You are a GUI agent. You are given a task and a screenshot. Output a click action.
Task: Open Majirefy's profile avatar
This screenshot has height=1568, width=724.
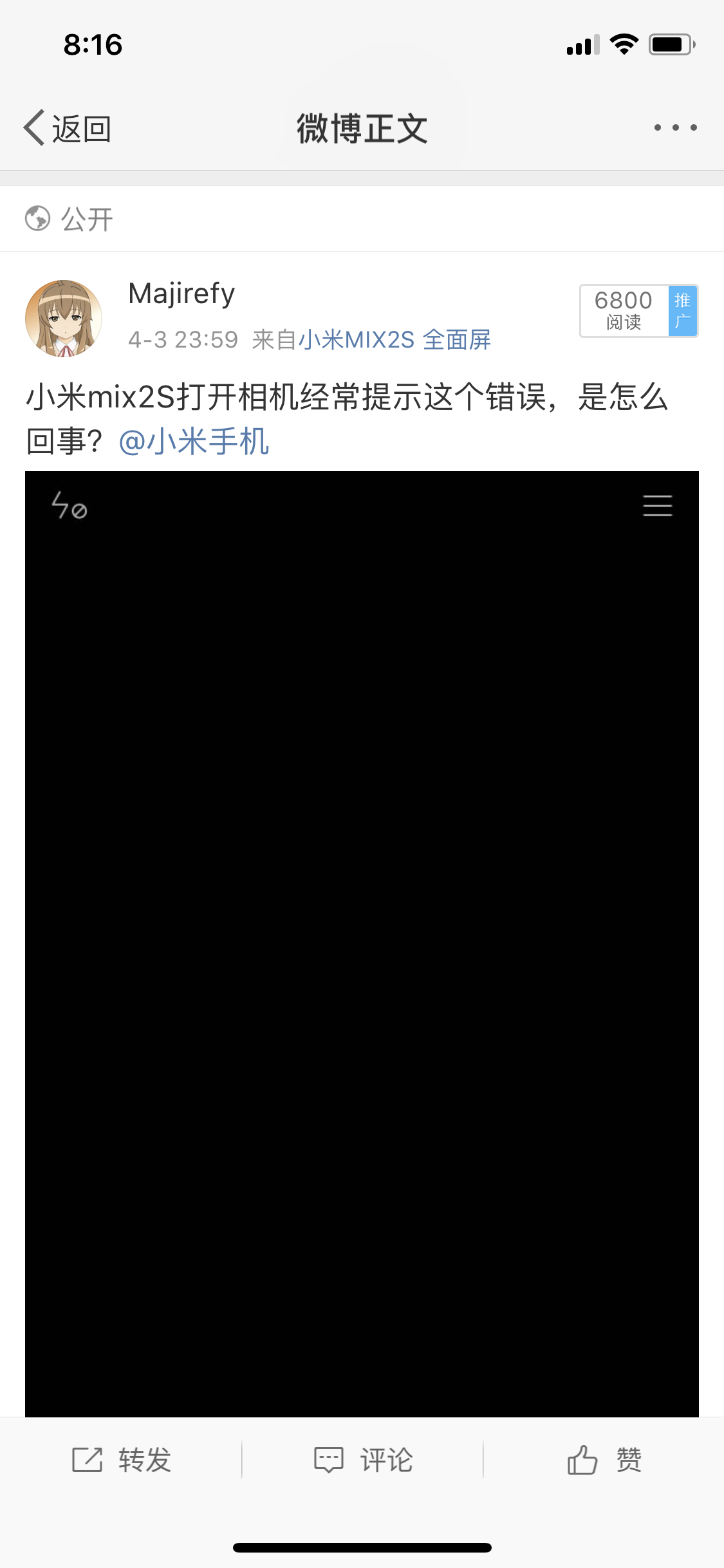click(64, 319)
